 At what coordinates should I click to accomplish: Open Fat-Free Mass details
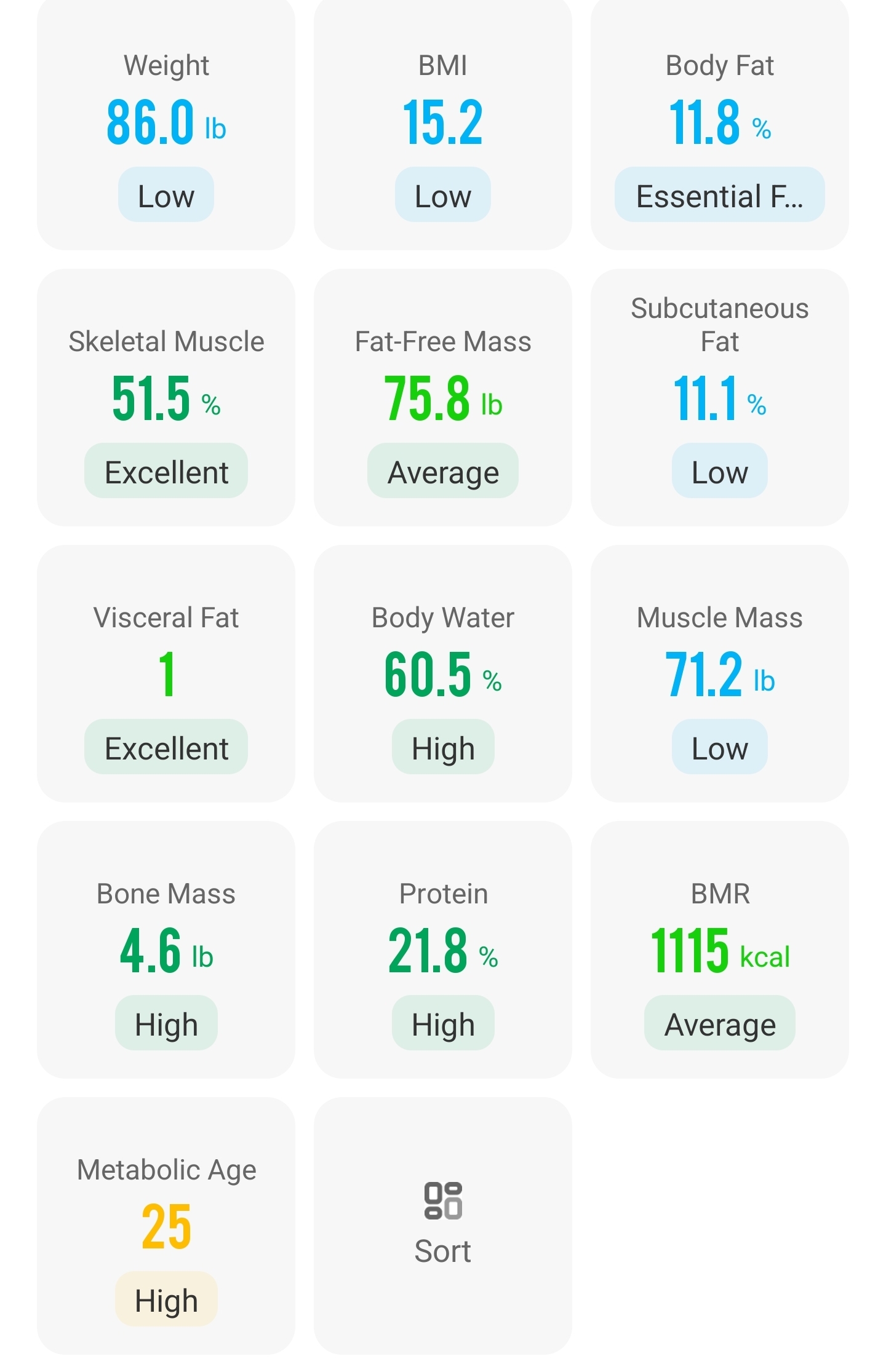point(442,398)
